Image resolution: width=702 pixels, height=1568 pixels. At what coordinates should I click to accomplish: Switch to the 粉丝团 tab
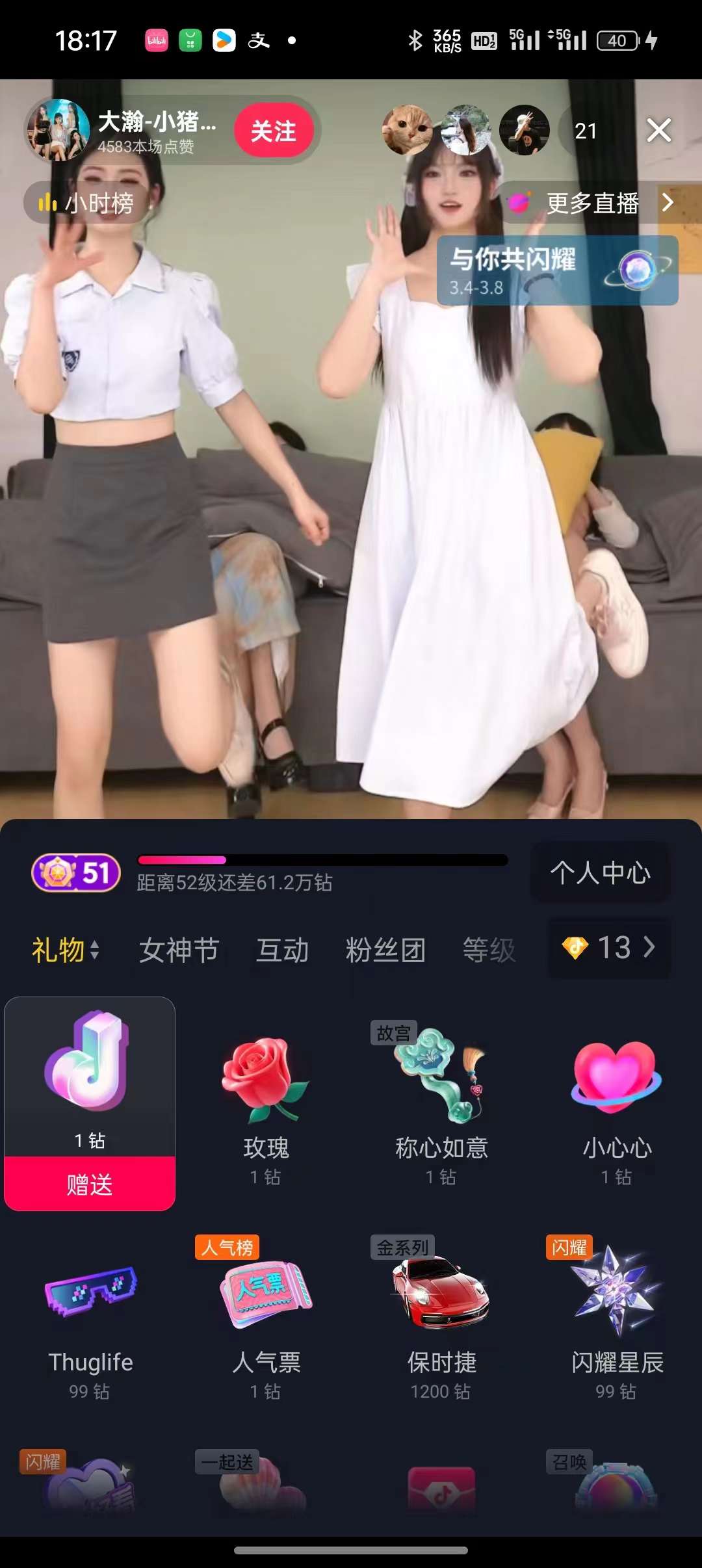(385, 950)
